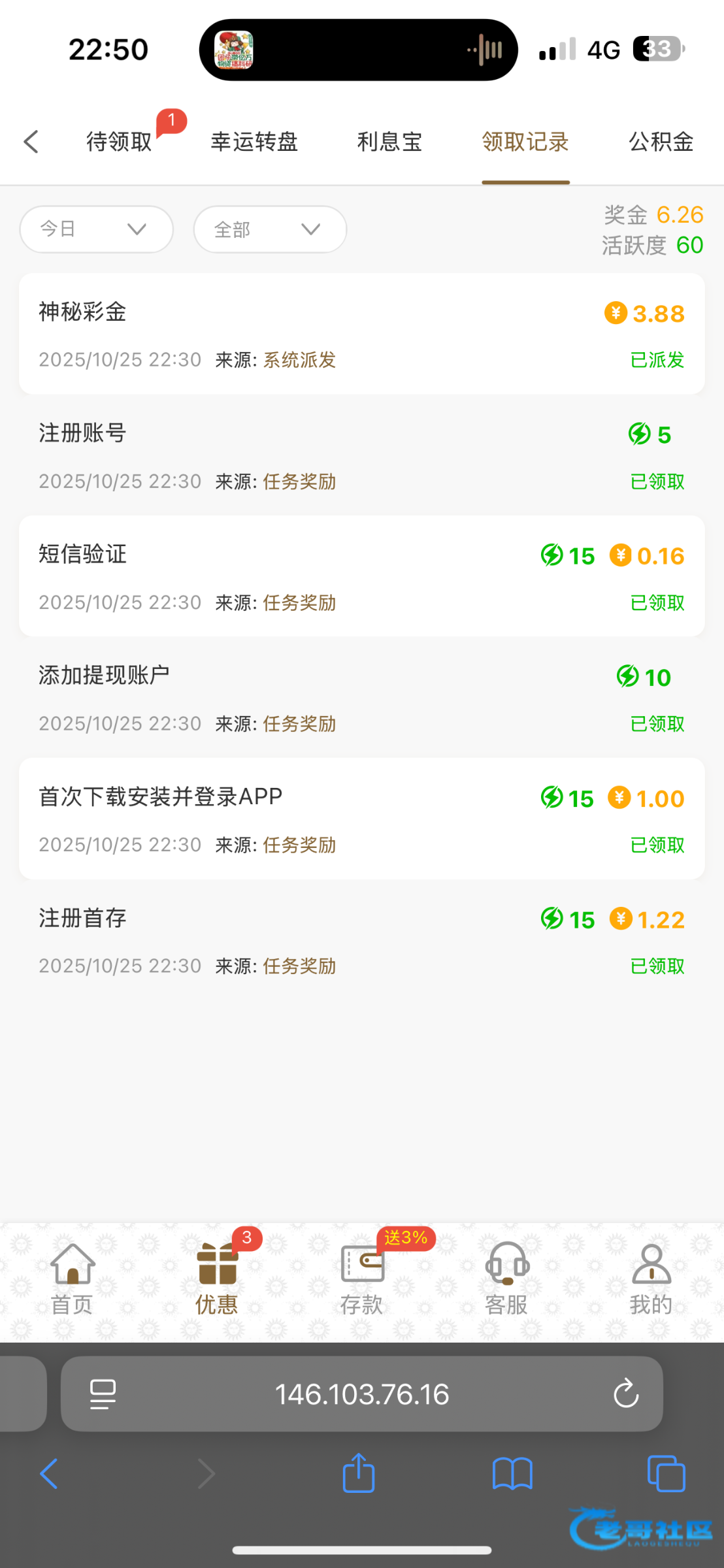The image size is (724, 1568).
Task: Contact 客服 customer service
Action: click(506, 1279)
